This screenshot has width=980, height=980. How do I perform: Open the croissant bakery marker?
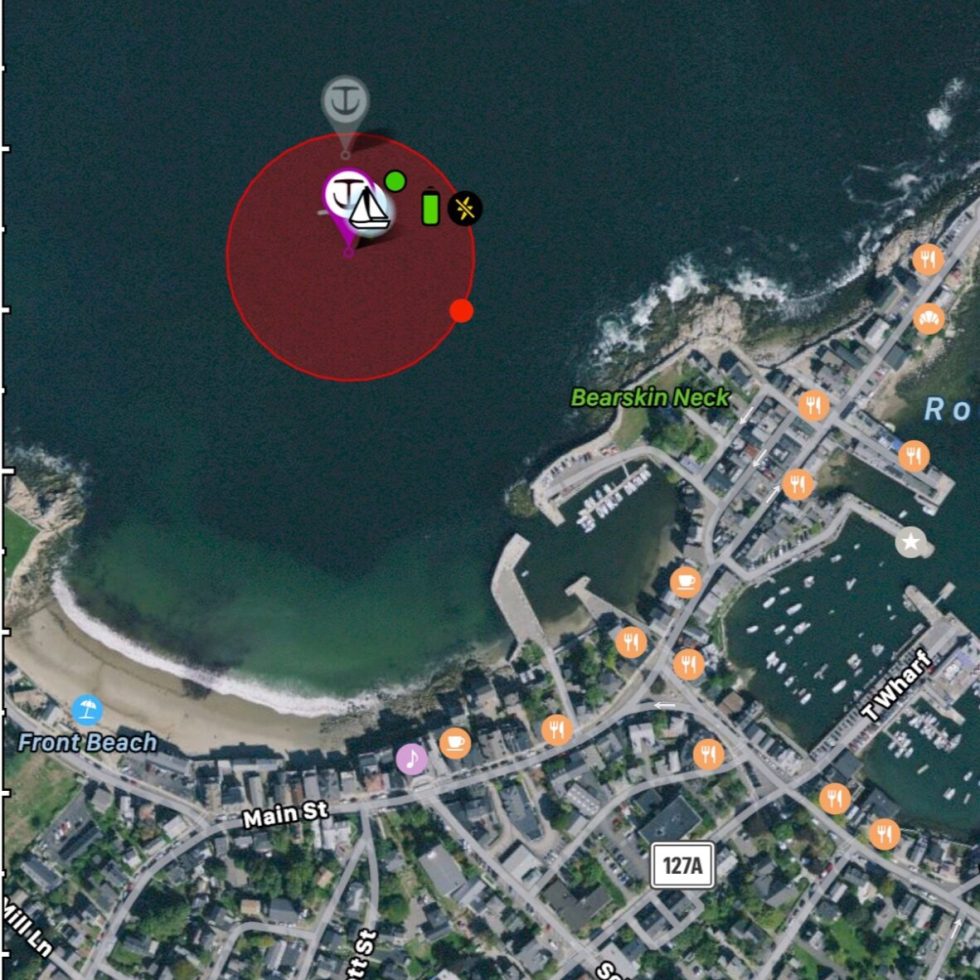coord(929,319)
